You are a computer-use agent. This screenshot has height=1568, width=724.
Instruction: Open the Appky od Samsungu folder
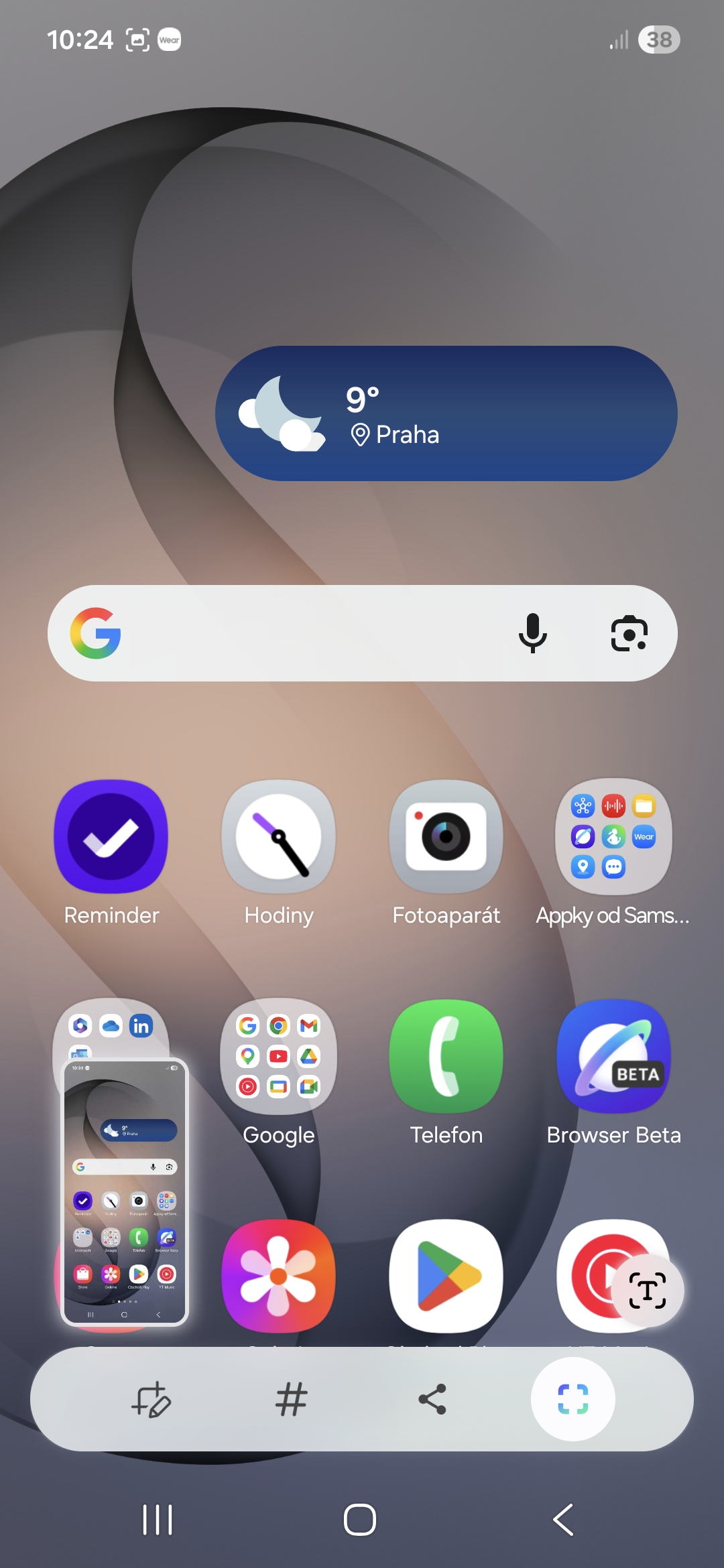coord(613,836)
